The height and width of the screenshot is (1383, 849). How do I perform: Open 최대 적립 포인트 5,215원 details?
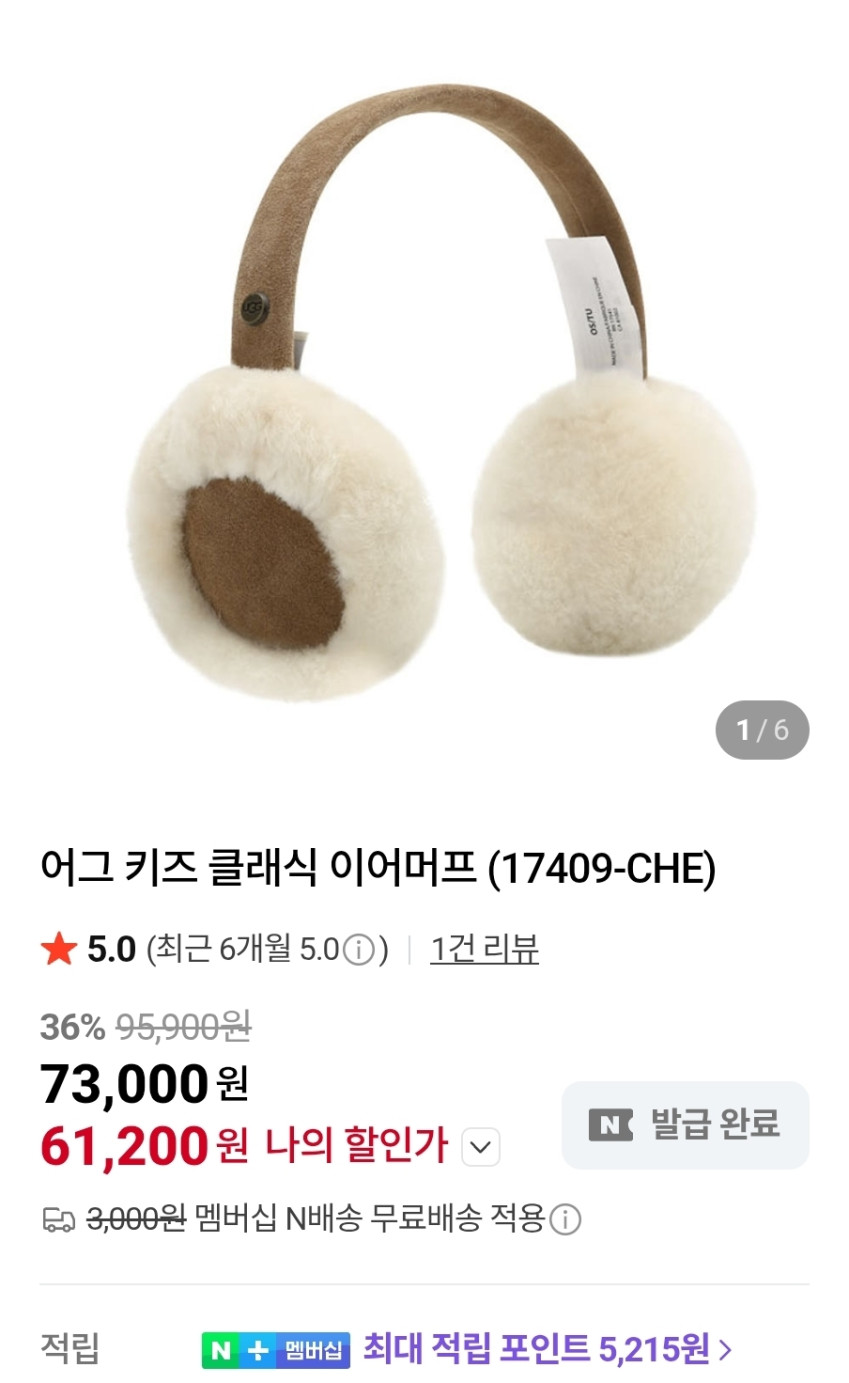click(x=547, y=1349)
